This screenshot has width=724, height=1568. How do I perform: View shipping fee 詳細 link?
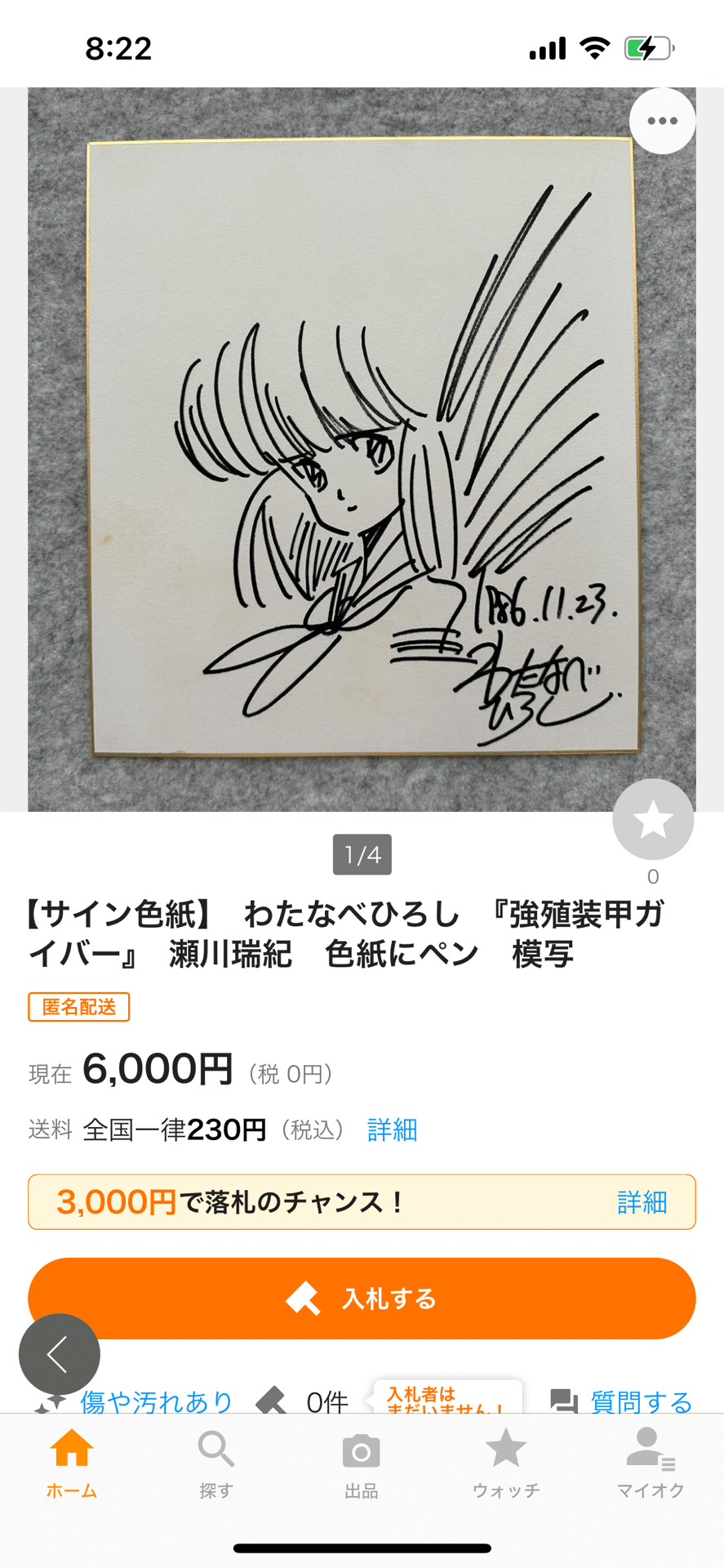coord(392,1129)
